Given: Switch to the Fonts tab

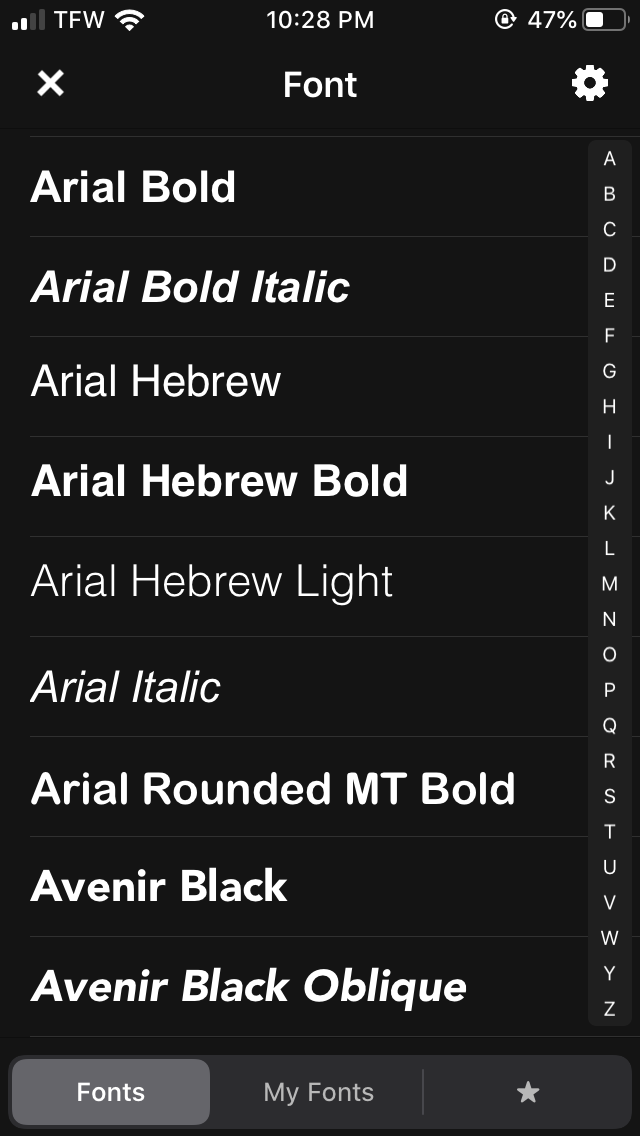Looking at the screenshot, I should (111, 1092).
